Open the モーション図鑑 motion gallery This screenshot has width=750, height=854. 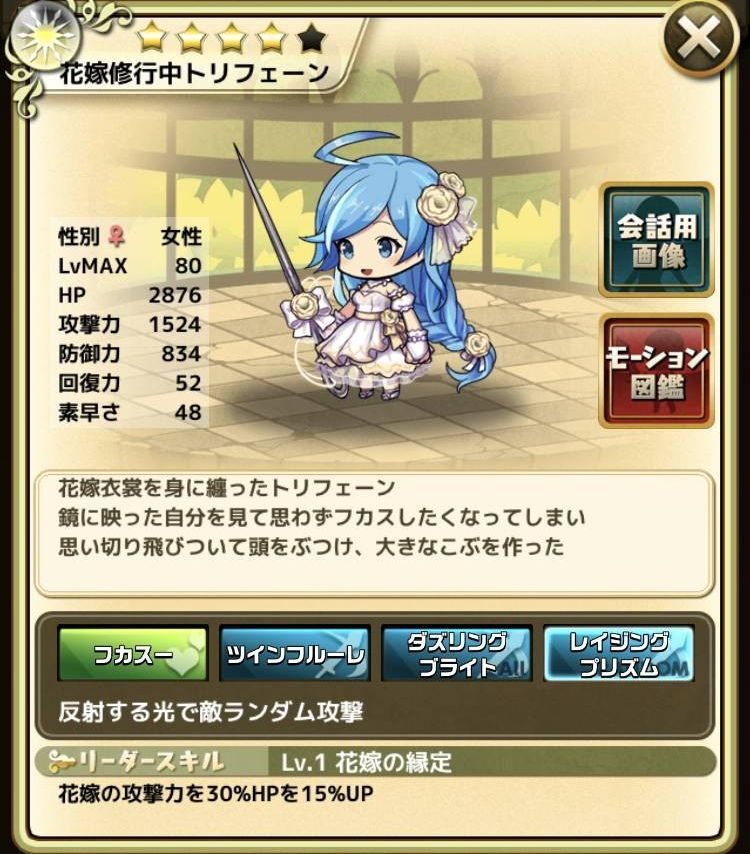pyautogui.click(x=656, y=370)
